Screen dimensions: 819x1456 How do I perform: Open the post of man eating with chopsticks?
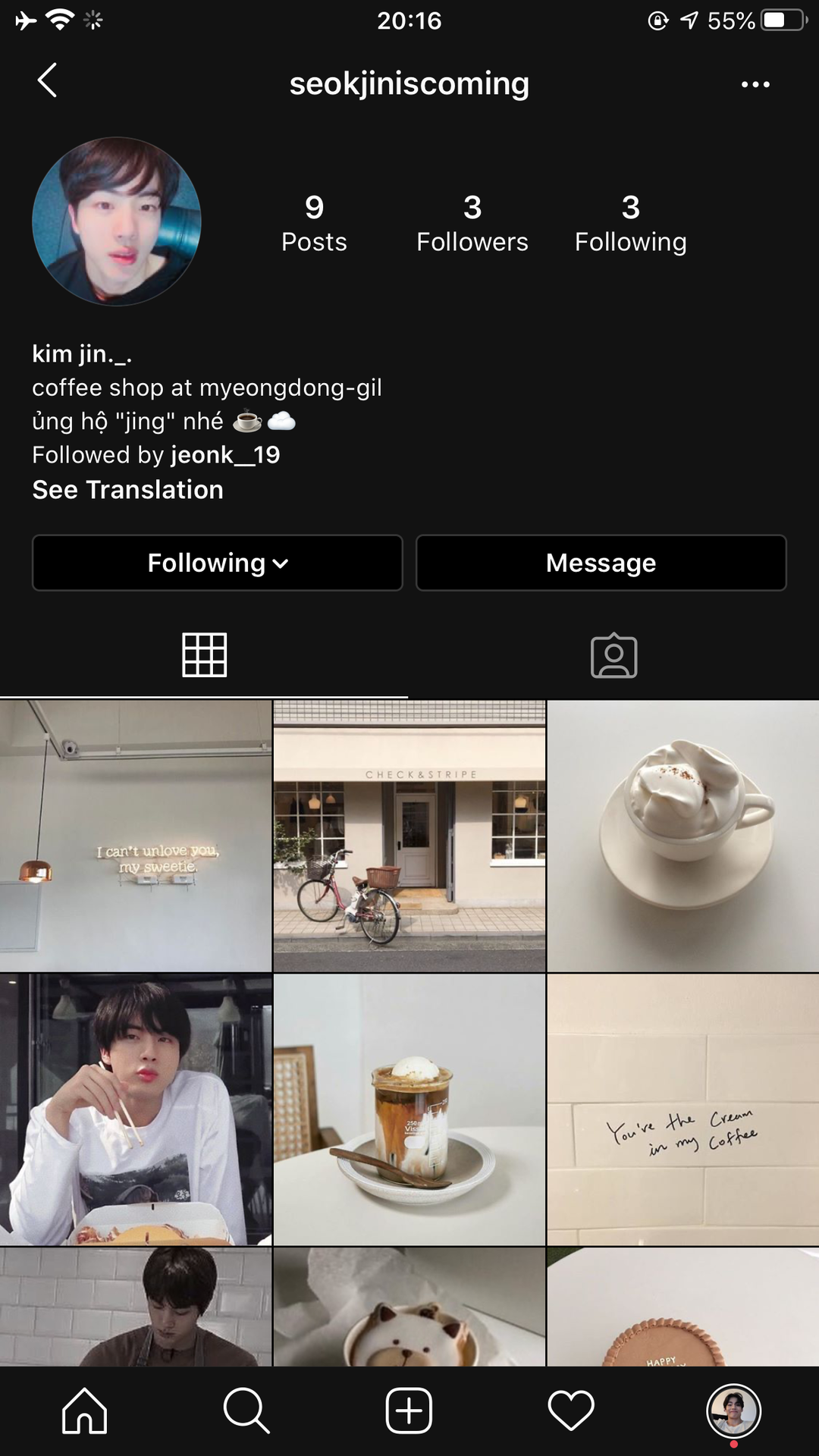point(136,1109)
